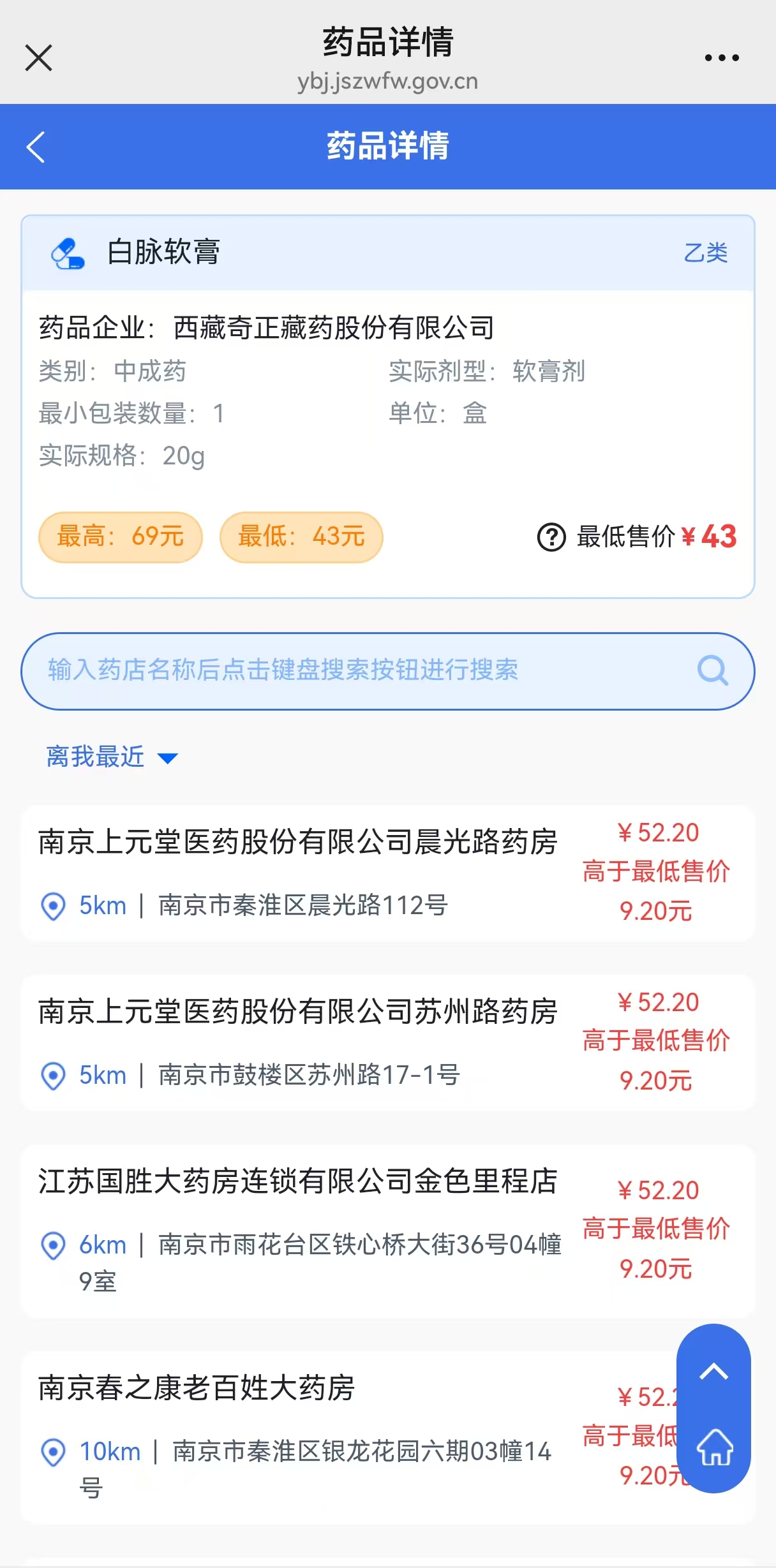Tap the magnifier search icon

pos(712,671)
